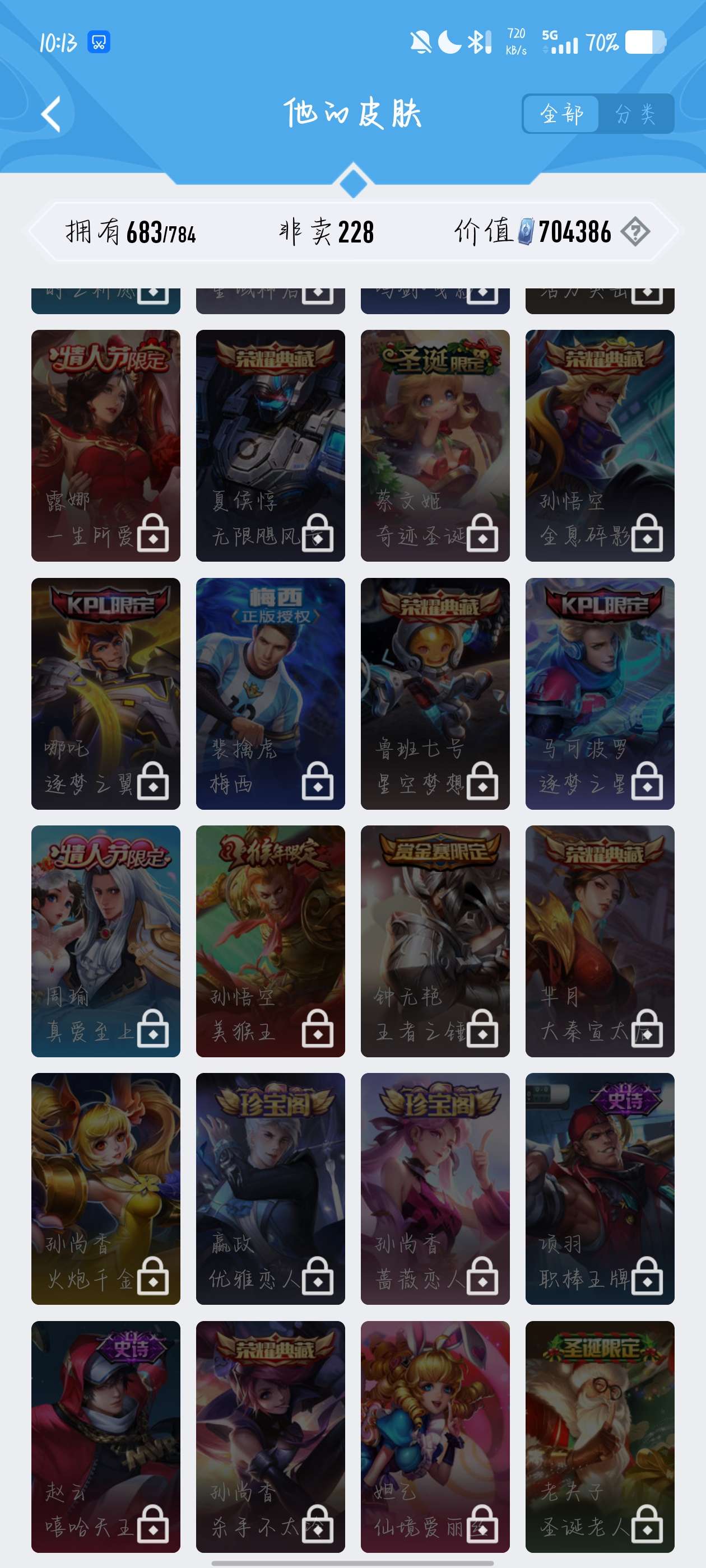Switch to the 分类 tab
Viewport: 706px width, 1568px height.
(635, 114)
